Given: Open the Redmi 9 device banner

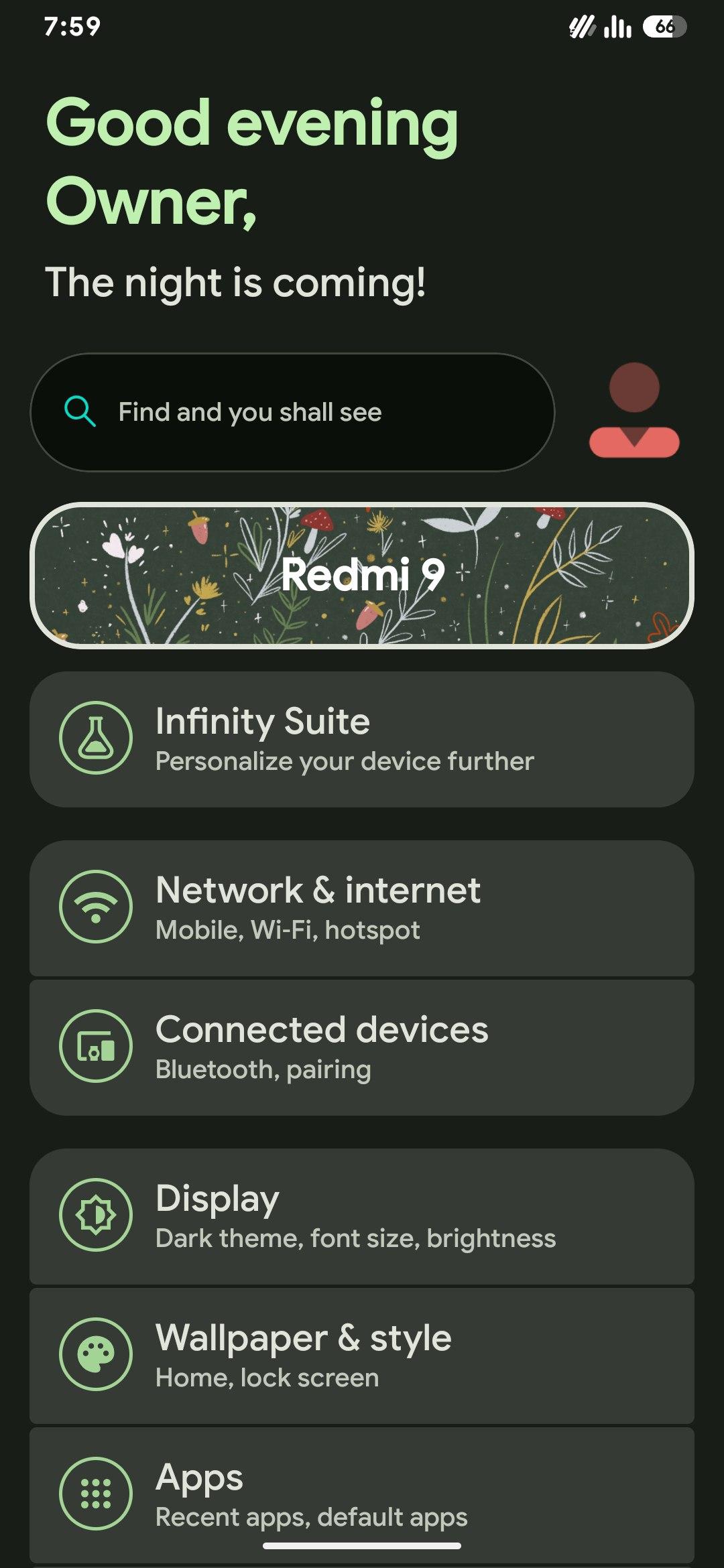Looking at the screenshot, I should (x=362, y=576).
